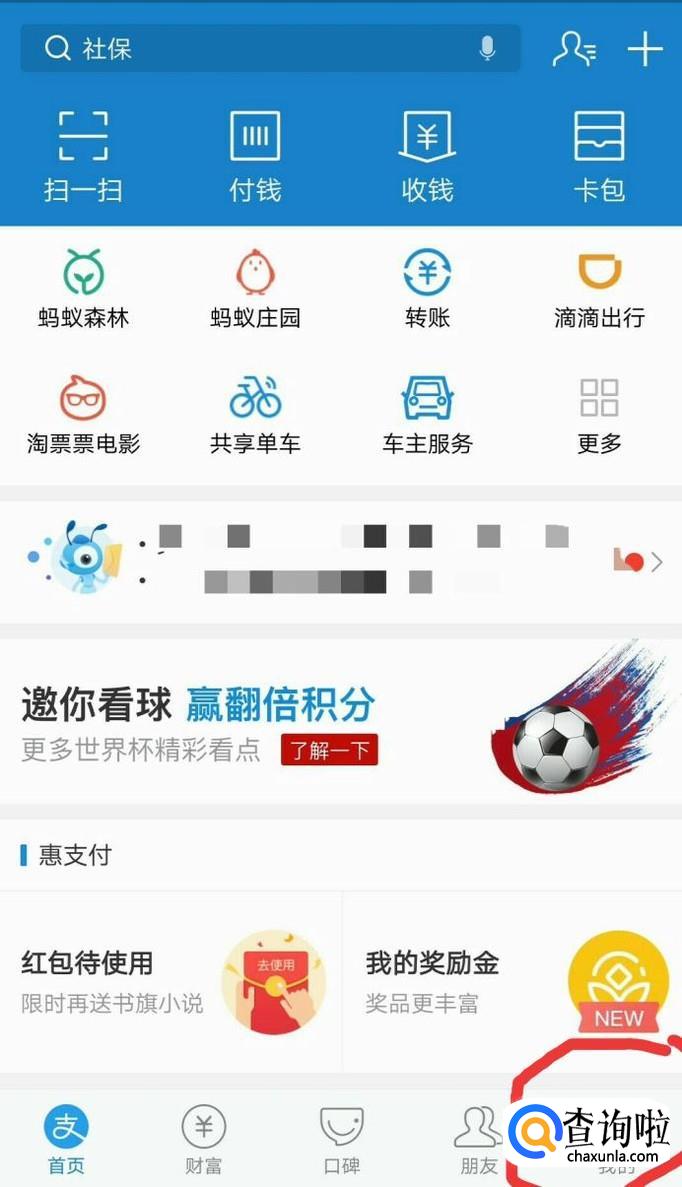This screenshot has width=682, height=1187.
Task: Open 收钱 collect money
Action: 427,155
